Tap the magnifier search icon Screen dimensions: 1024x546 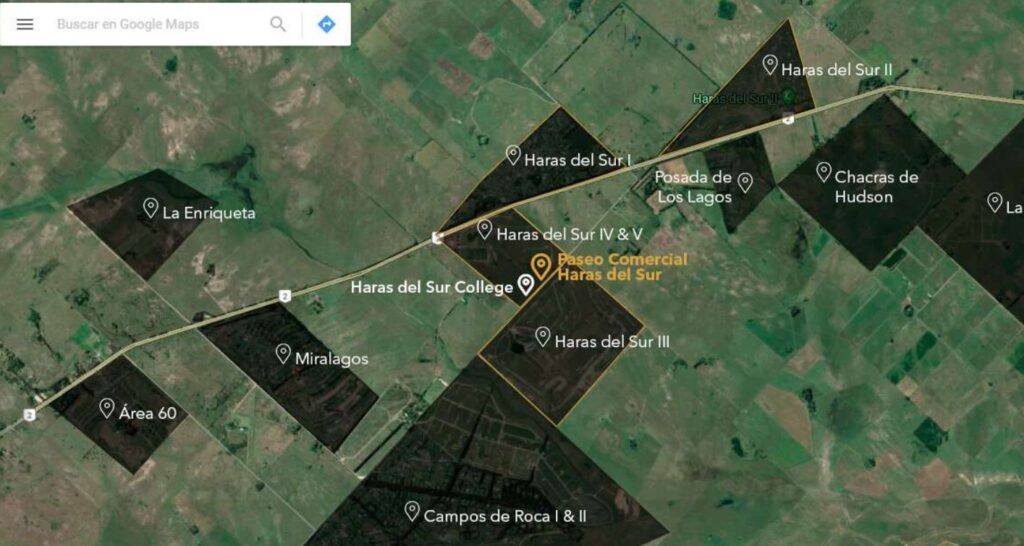tap(278, 24)
